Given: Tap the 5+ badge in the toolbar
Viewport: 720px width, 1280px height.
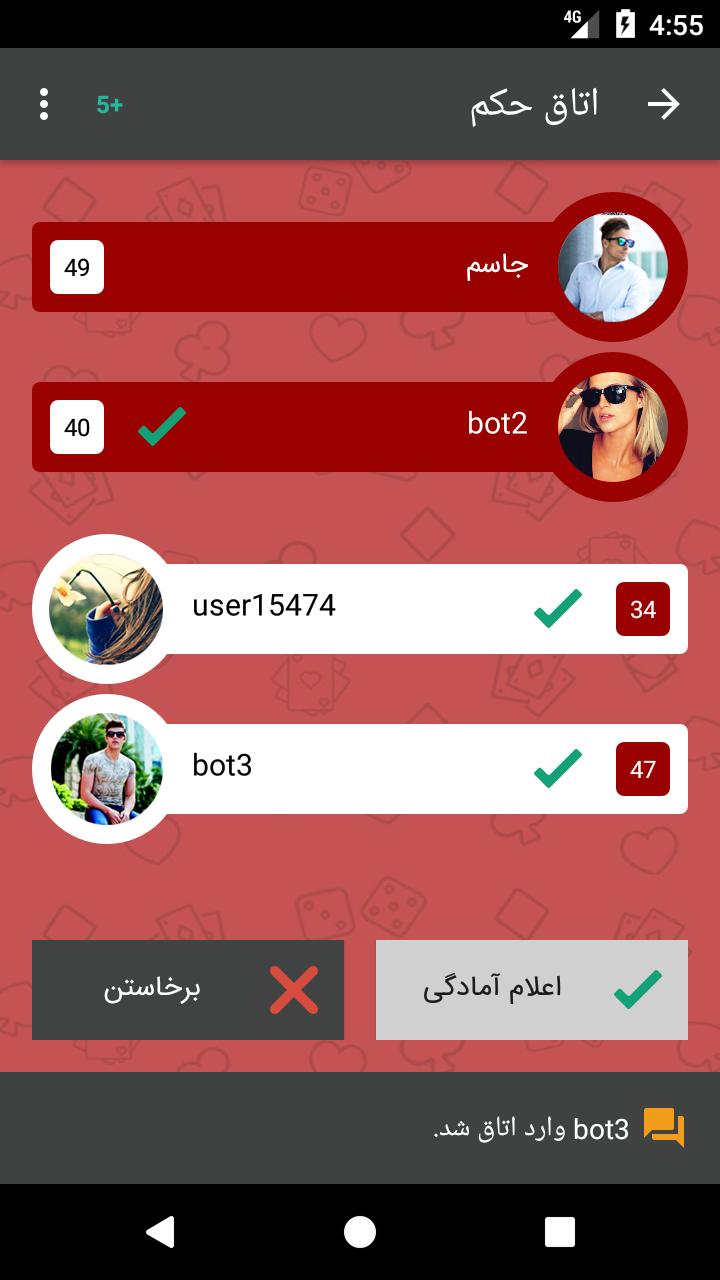Looking at the screenshot, I should (x=109, y=104).
